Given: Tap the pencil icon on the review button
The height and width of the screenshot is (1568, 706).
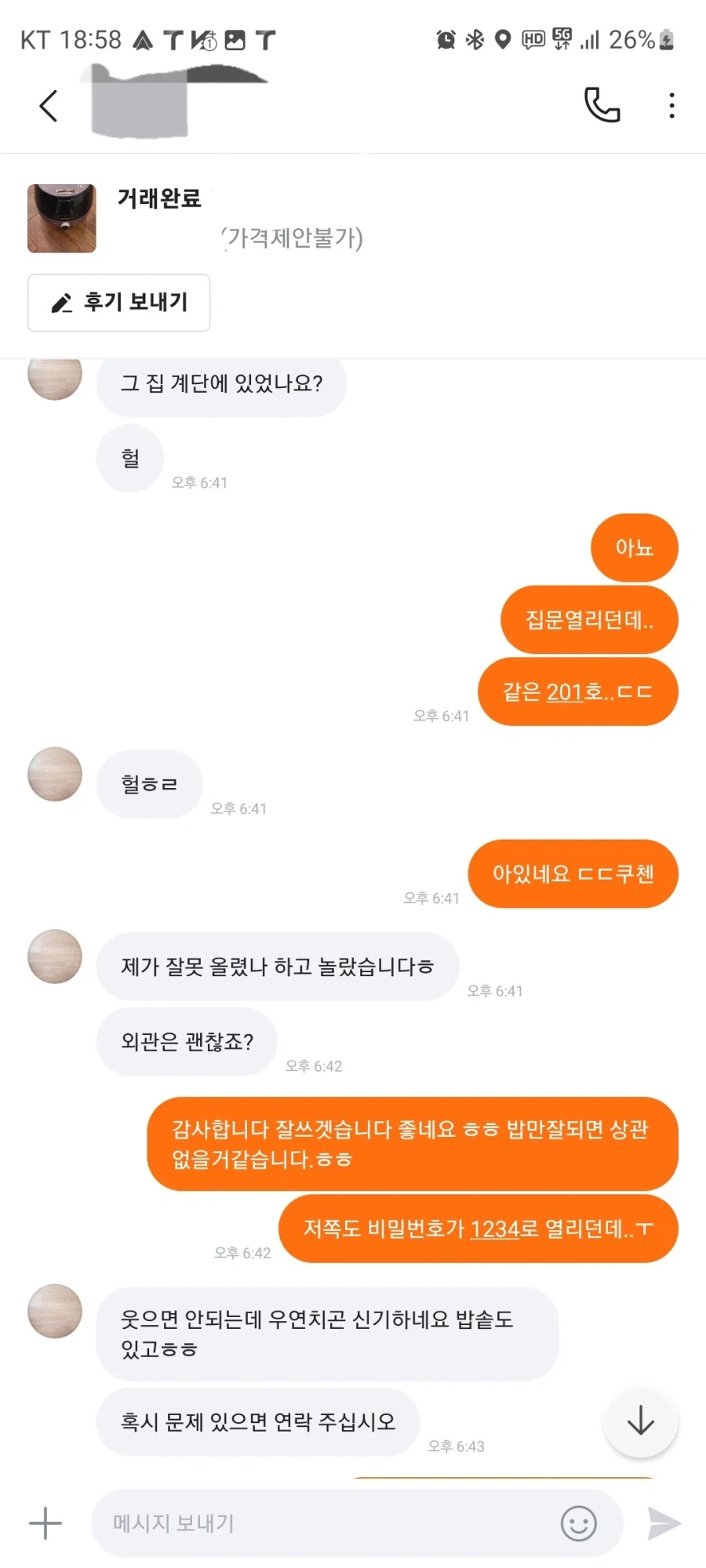Looking at the screenshot, I should [x=63, y=302].
